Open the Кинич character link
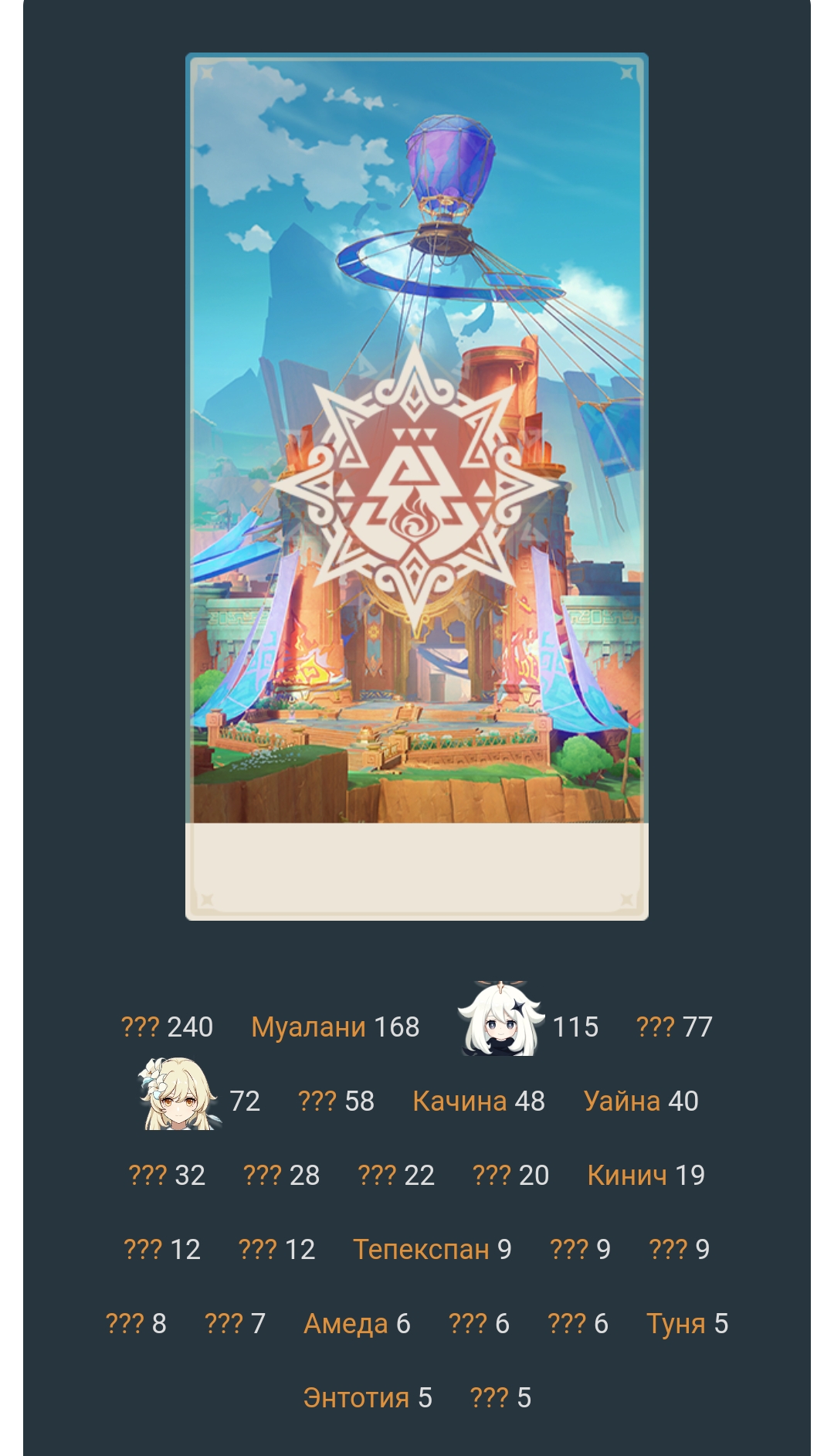 tap(626, 1175)
